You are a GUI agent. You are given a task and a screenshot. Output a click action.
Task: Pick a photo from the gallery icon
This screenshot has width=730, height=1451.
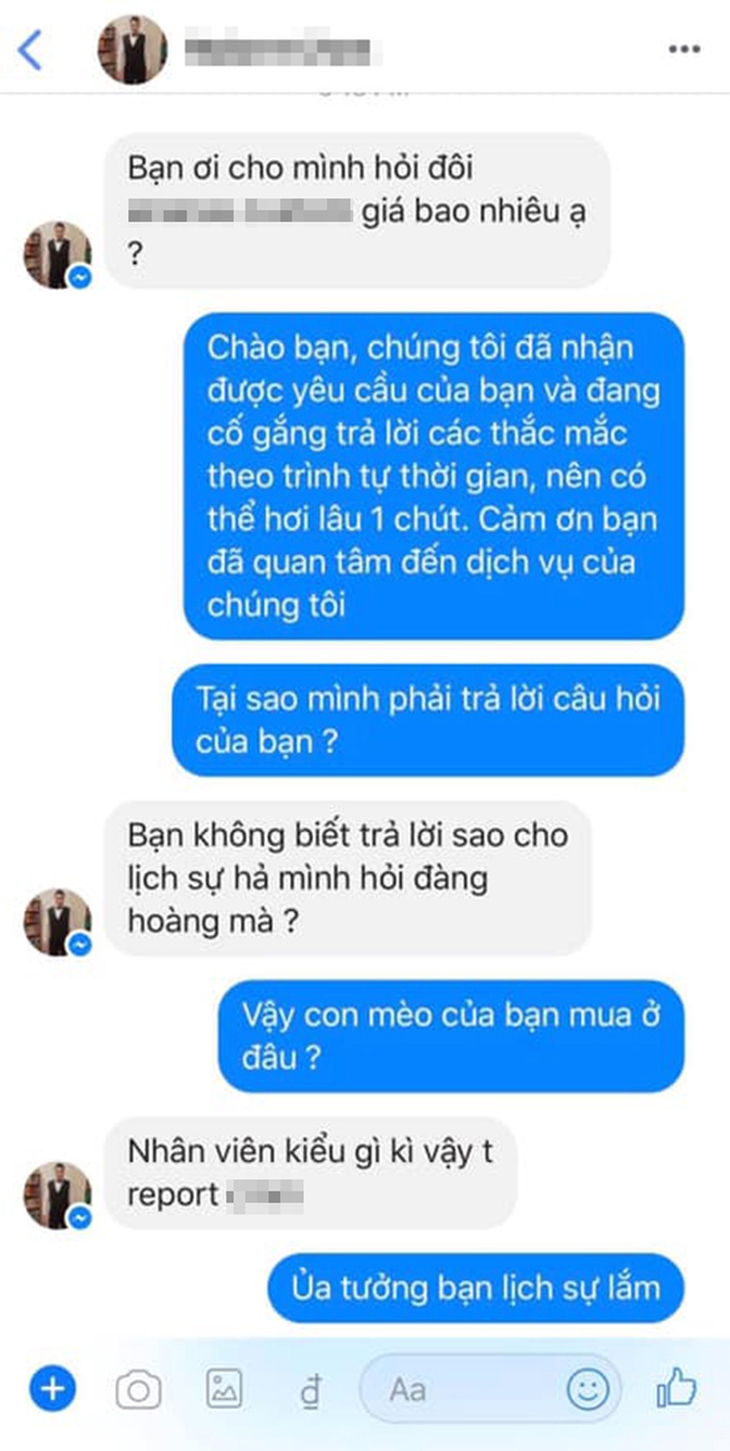click(x=224, y=1388)
